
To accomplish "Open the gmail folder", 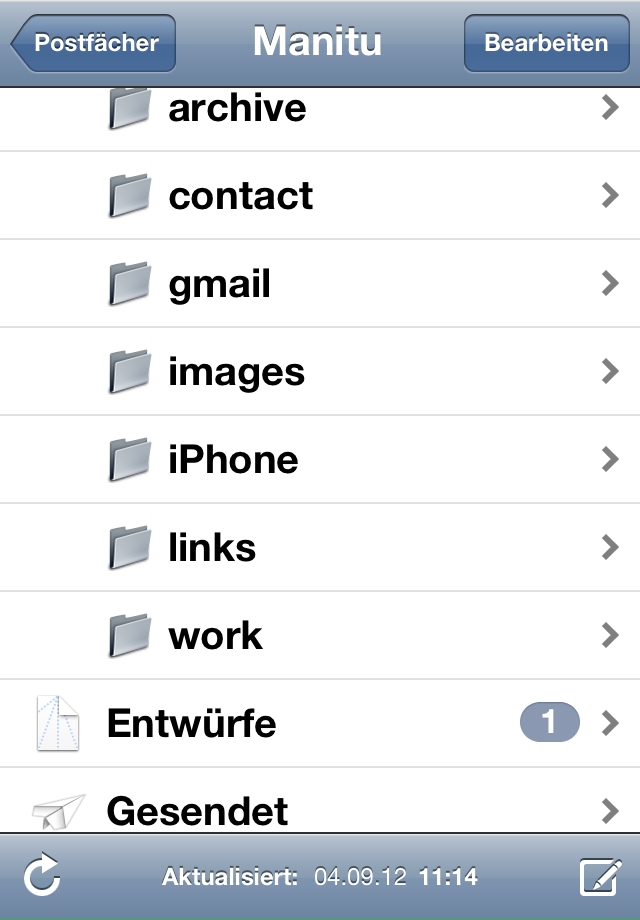I will pos(320,284).
